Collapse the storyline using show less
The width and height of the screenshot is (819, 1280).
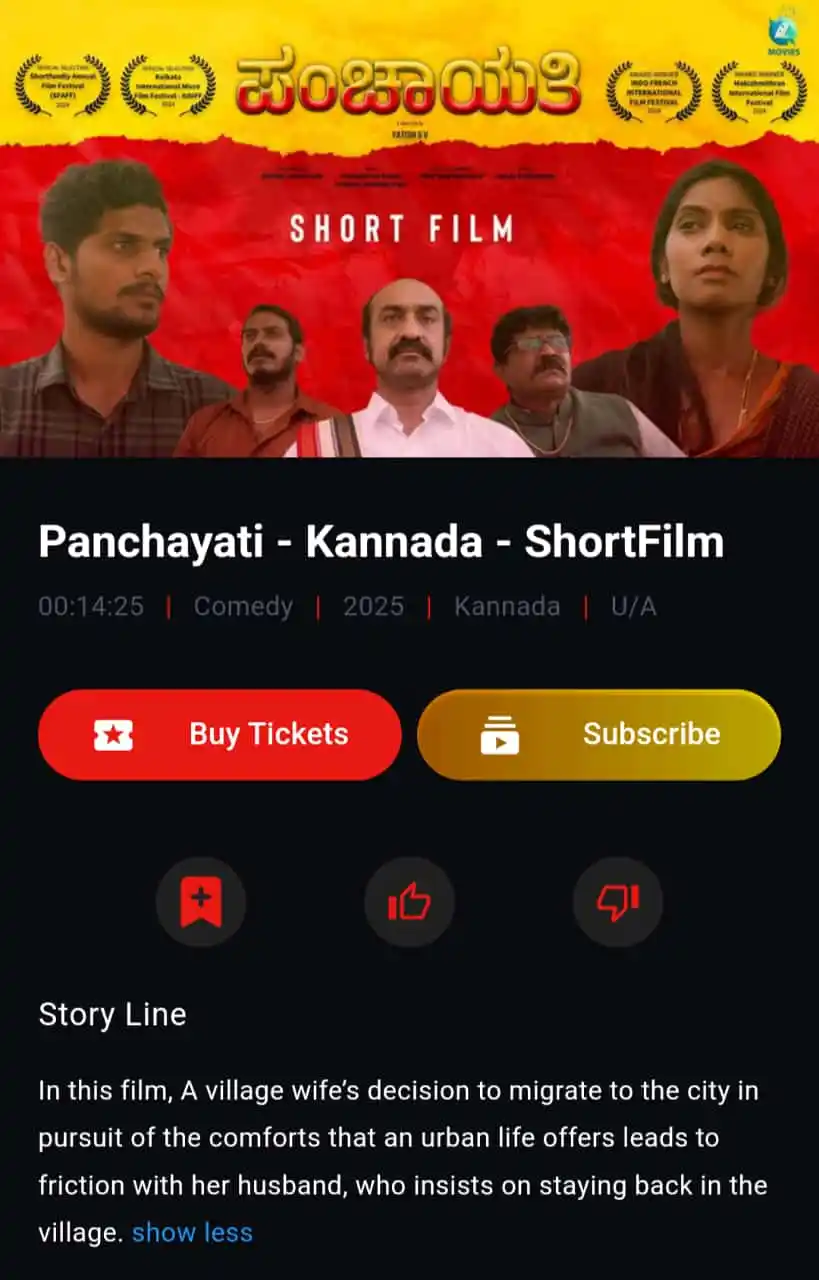(x=191, y=1232)
